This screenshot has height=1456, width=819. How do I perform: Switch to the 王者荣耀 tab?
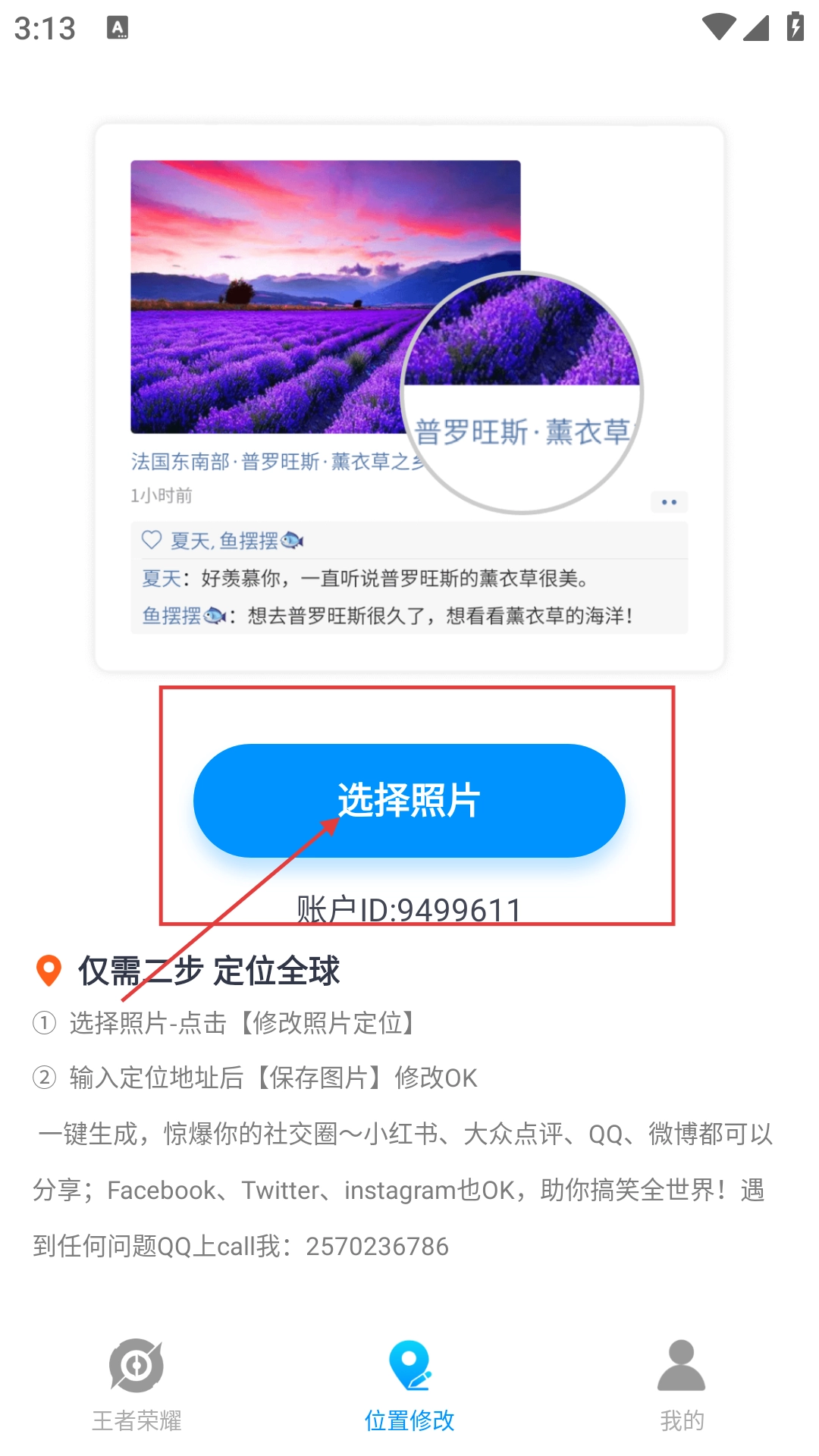[x=136, y=1385]
